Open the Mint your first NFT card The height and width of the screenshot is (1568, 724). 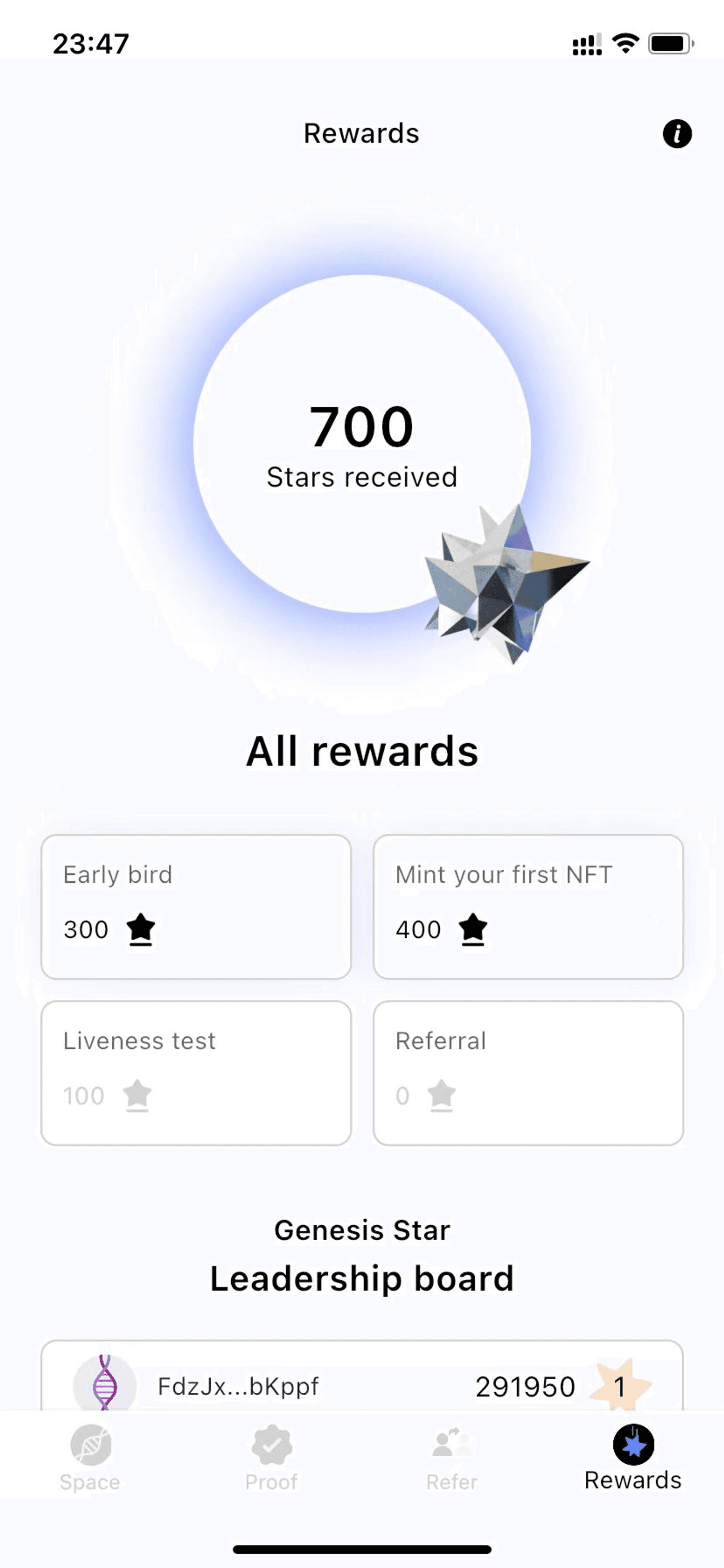[528, 906]
